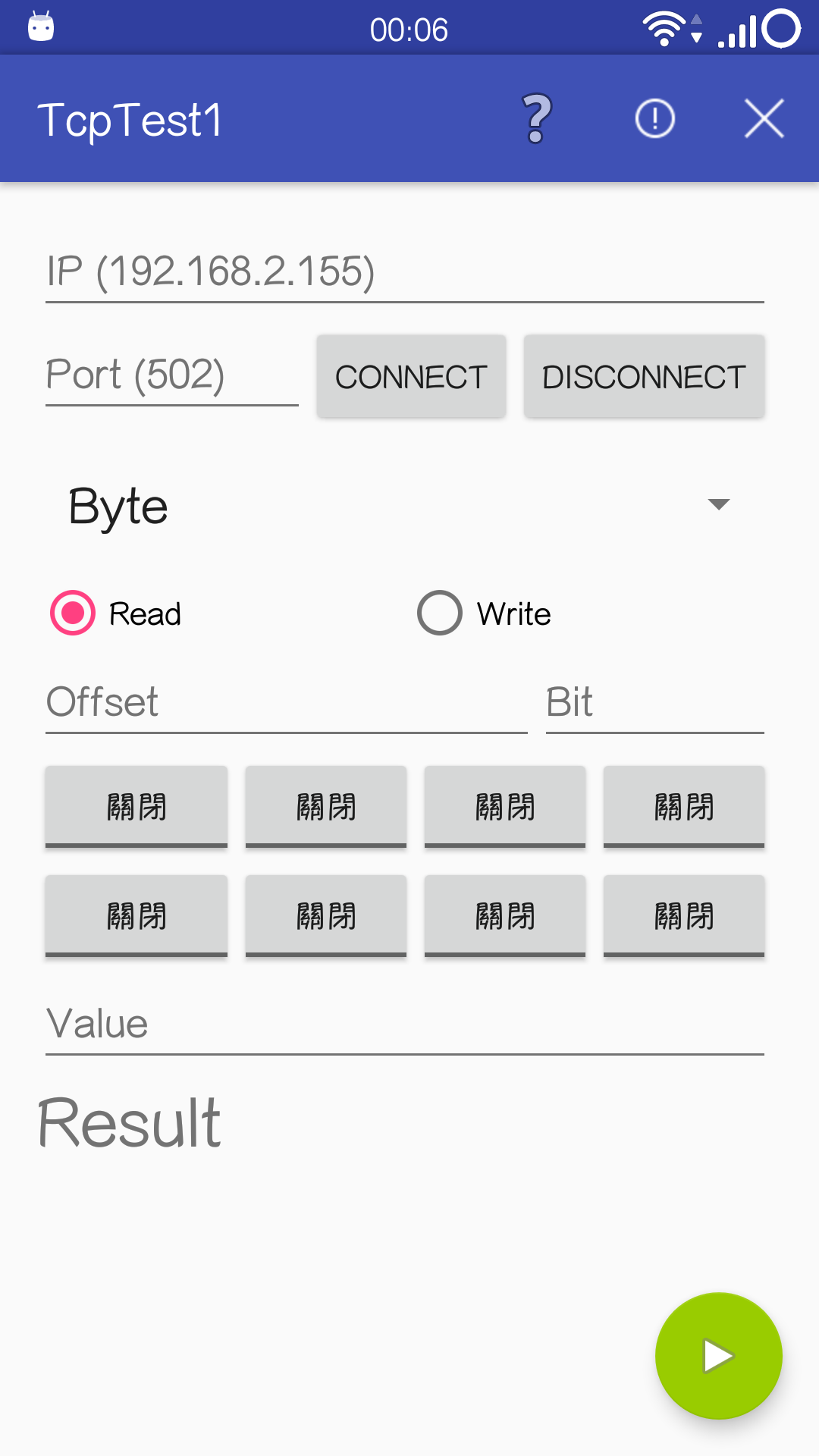The width and height of the screenshot is (819, 1456).
Task: Focus the Offset input field
Action: point(286,702)
